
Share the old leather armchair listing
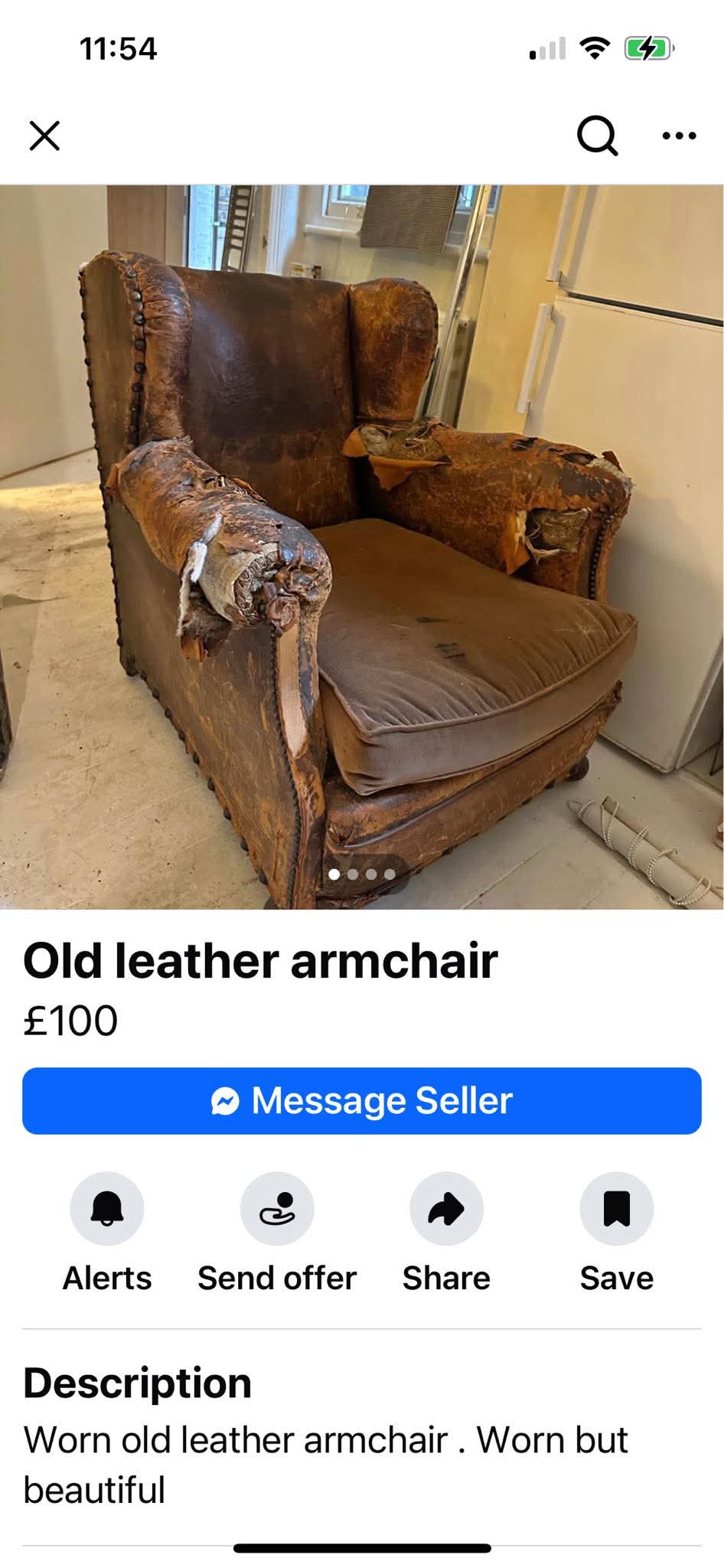pyautogui.click(x=447, y=1209)
